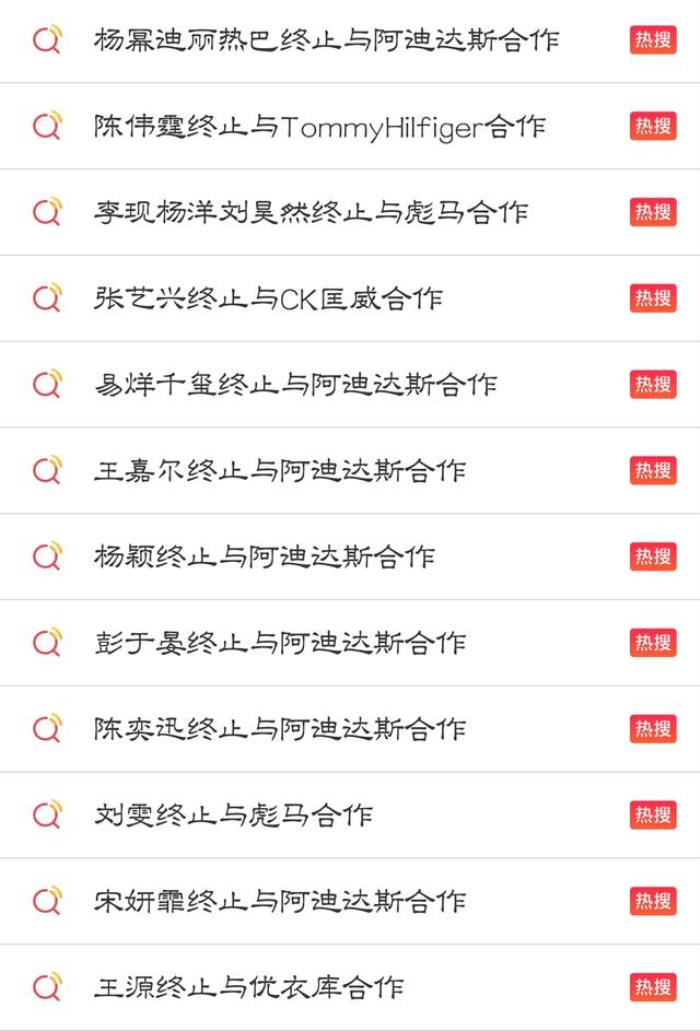Image resolution: width=700 pixels, height=1031 pixels.
Task: Open 王嘉尔终止与阿迪达斯合作 suggestion
Action: click(x=280, y=471)
